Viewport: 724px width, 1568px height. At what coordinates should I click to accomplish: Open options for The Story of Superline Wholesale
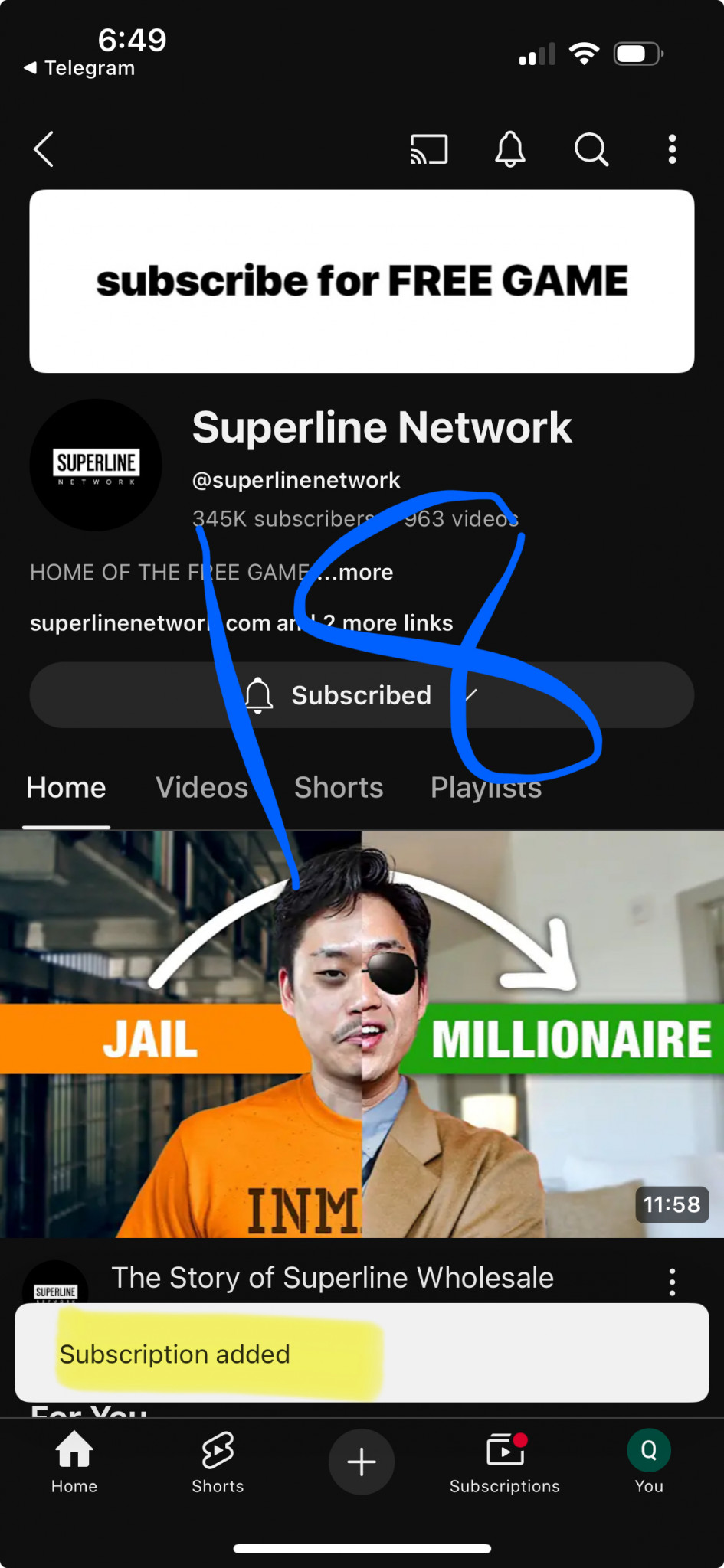coord(672,1282)
